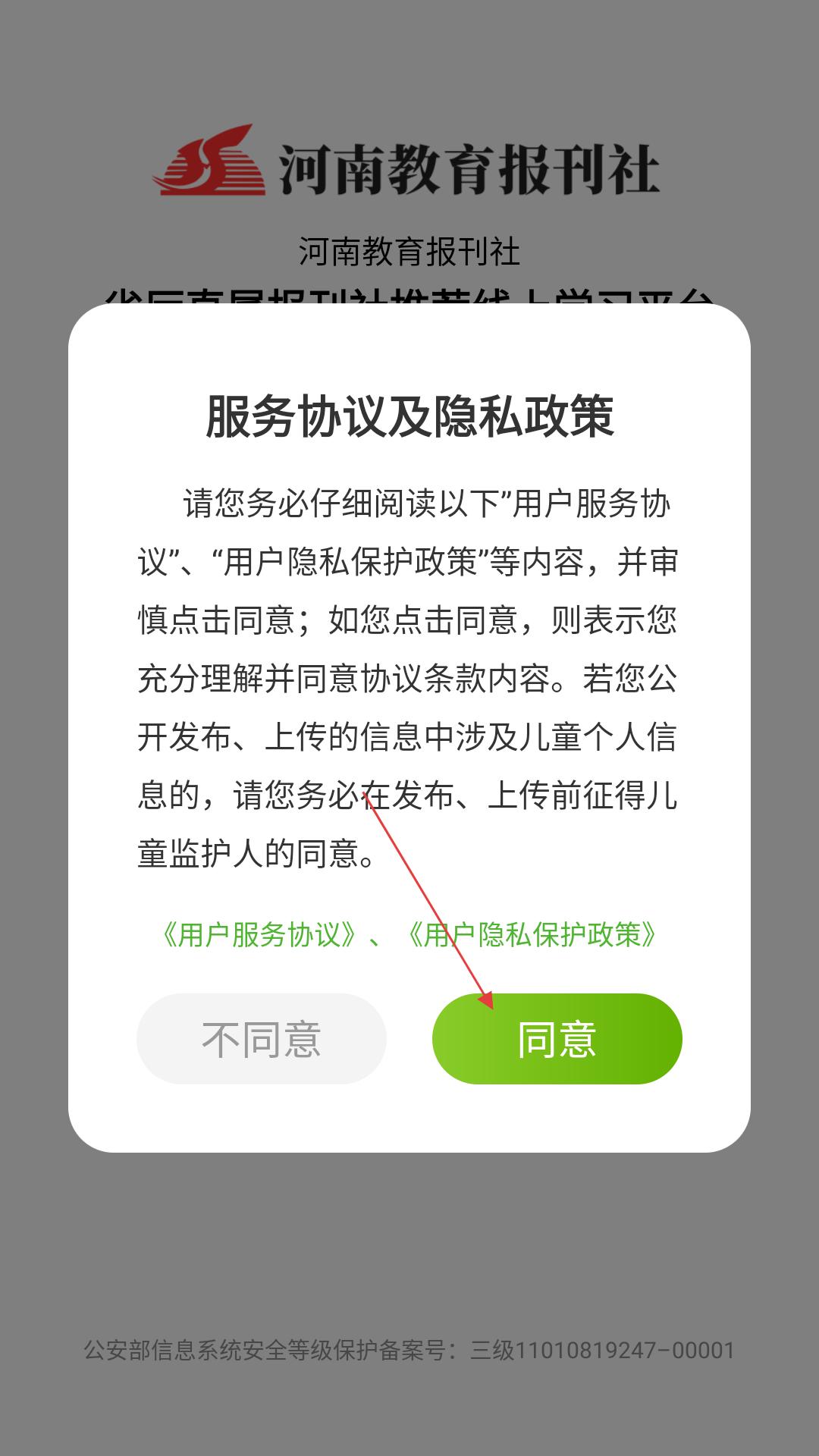The height and width of the screenshot is (1456, 819).
Task: Open the 《用户服务协议》 link
Action: pyautogui.click(x=259, y=934)
